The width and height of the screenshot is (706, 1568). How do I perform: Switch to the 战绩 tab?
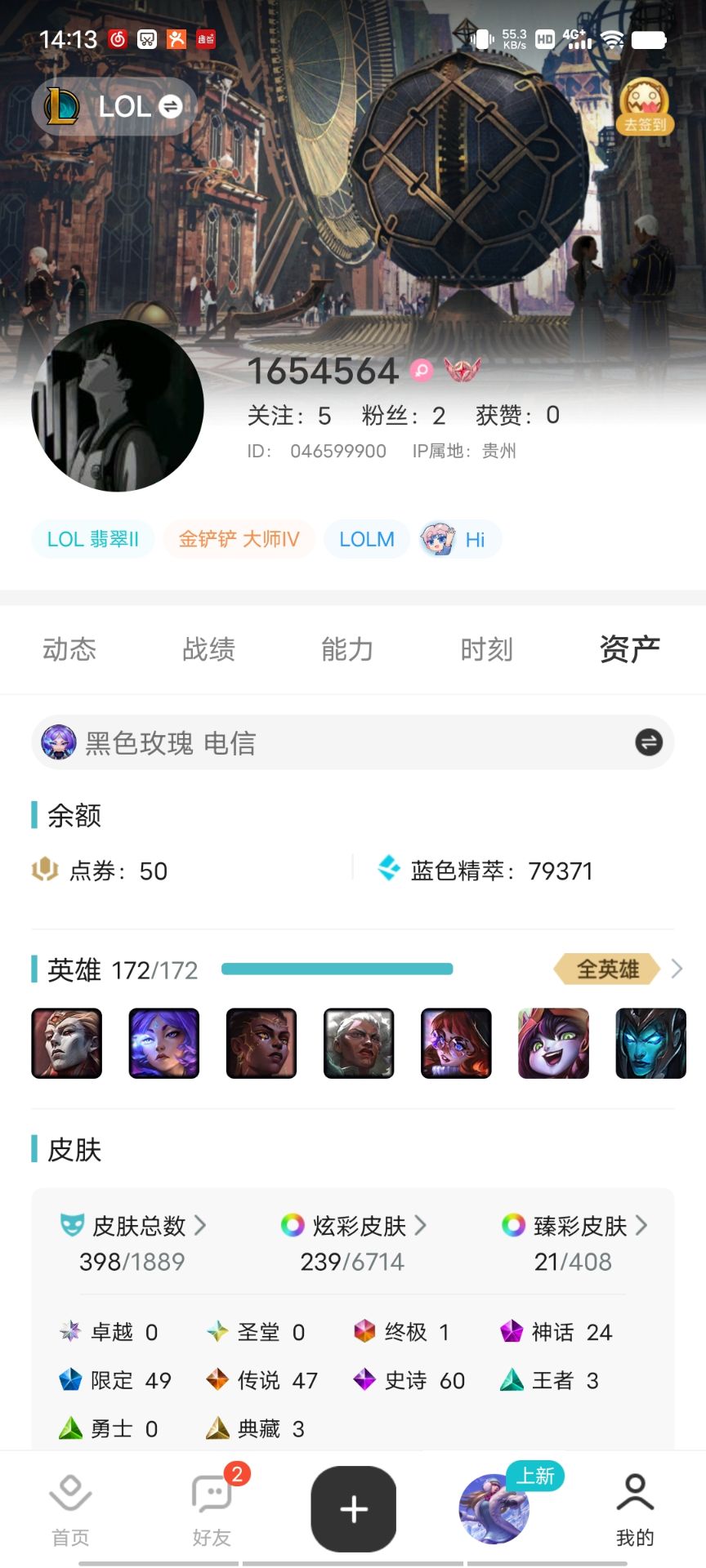pyautogui.click(x=208, y=649)
